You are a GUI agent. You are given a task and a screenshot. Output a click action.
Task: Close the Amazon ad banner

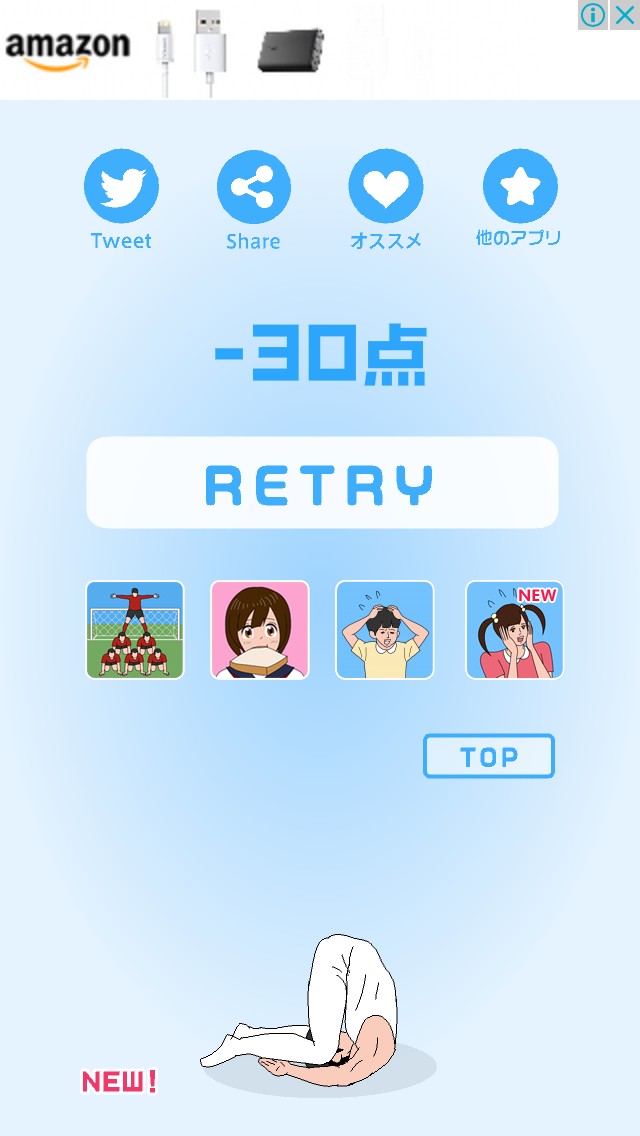click(624, 14)
